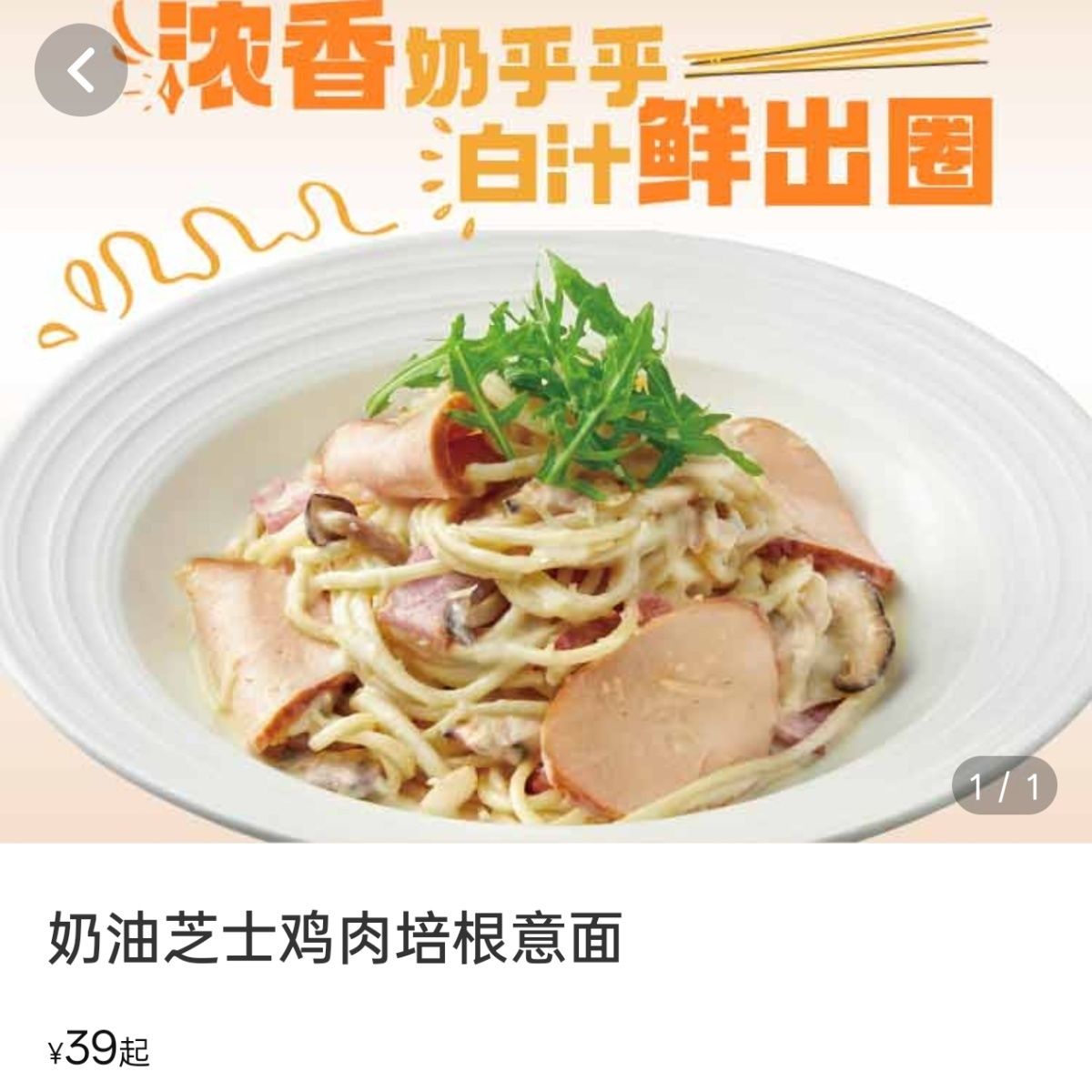Open the pasta dish photo full screen
This screenshot has width=1092, height=1092.
click(x=546, y=421)
